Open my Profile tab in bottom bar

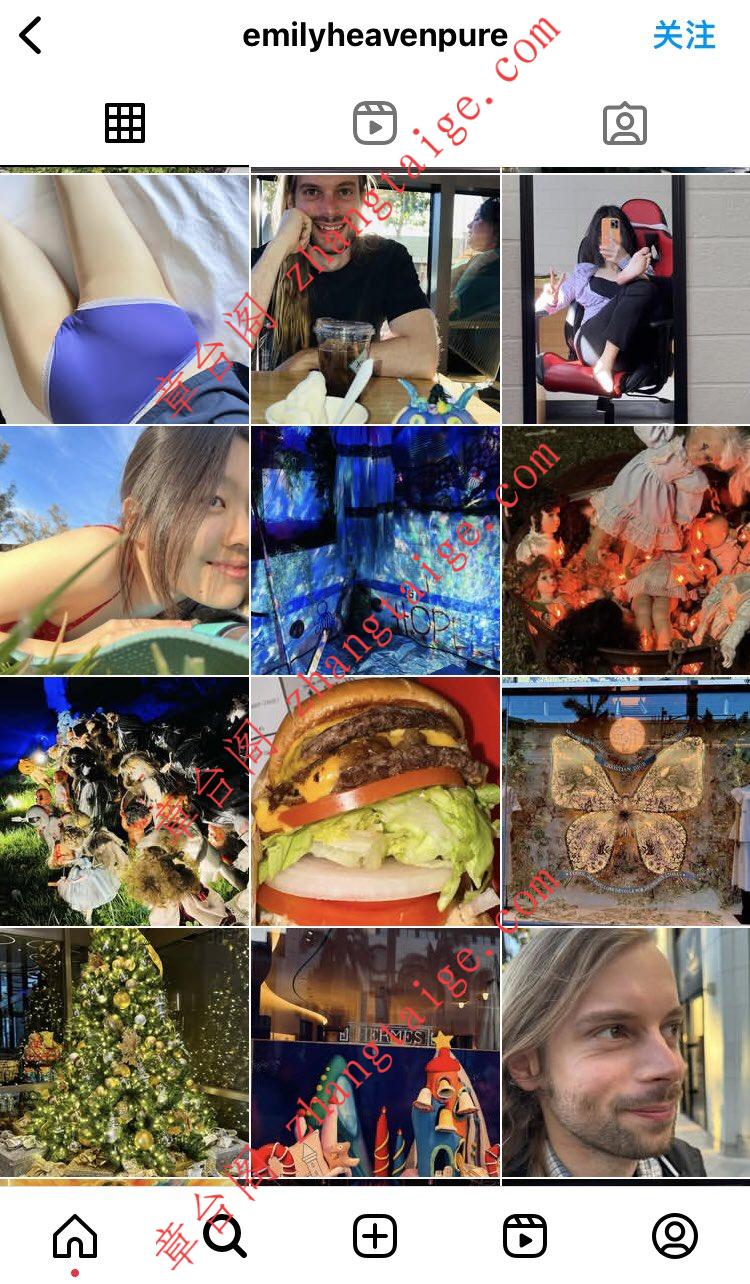675,1237
